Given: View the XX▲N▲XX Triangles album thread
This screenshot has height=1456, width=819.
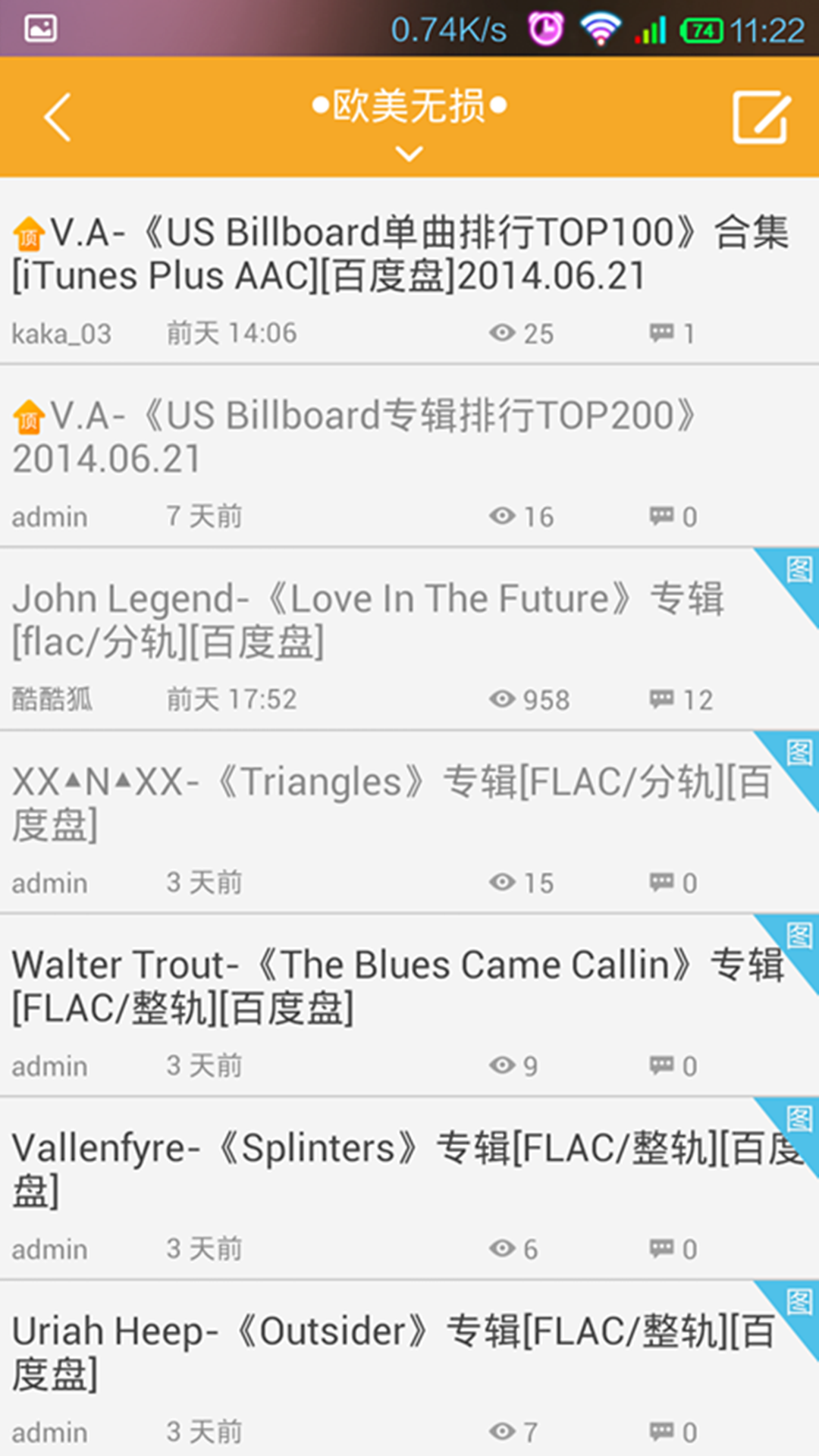Looking at the screenshot, I should (x=391, y=804).
